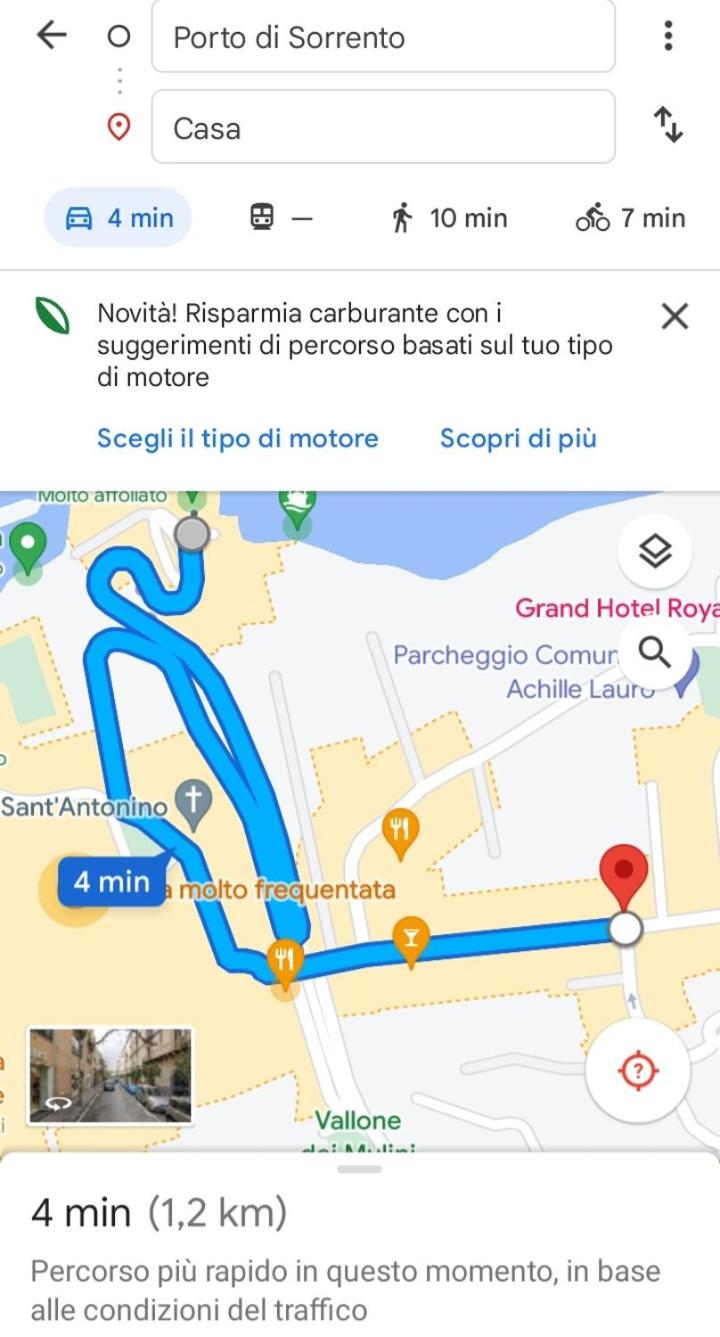The height and width of the screenshot is (1337, 720).
Task: Edit the Casa destination field
Action: [x=383, y=127]
